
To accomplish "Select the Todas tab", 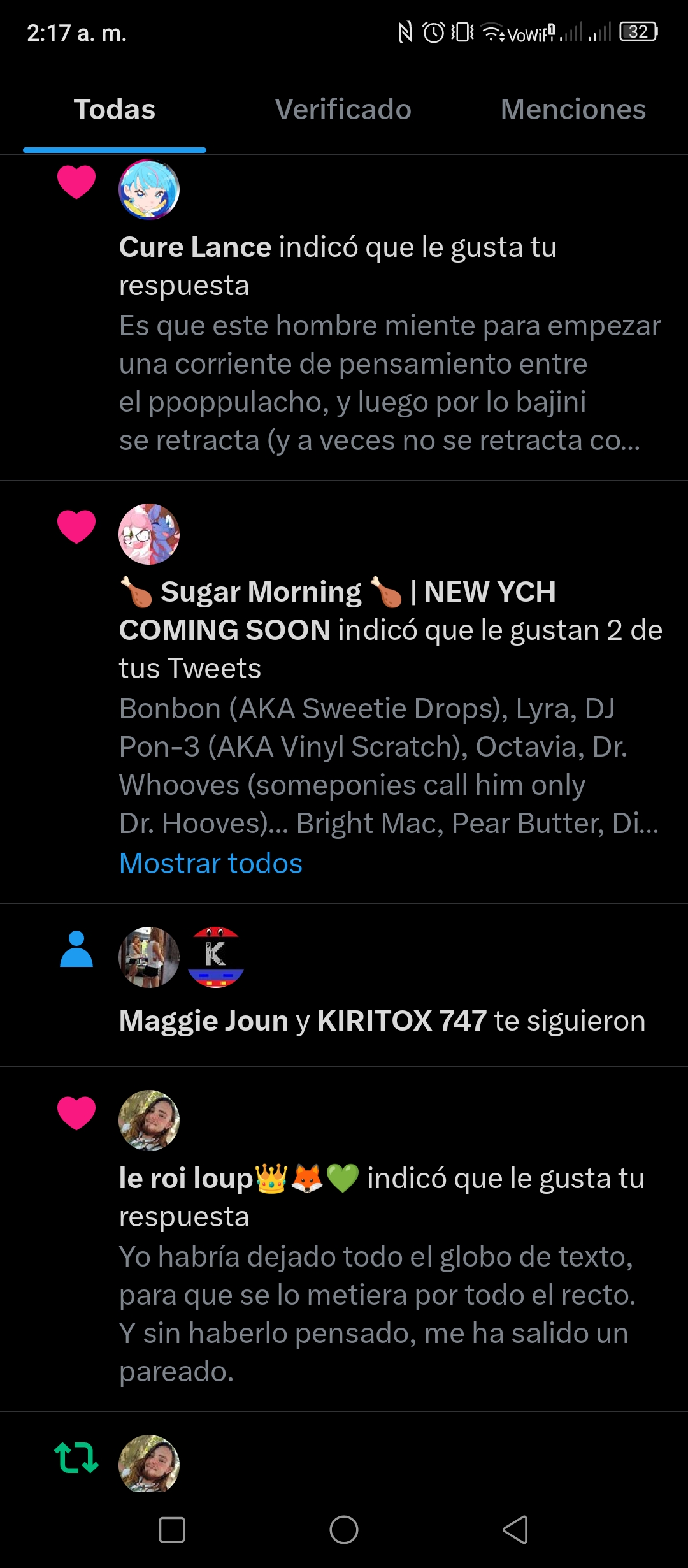I will (115, 110).
